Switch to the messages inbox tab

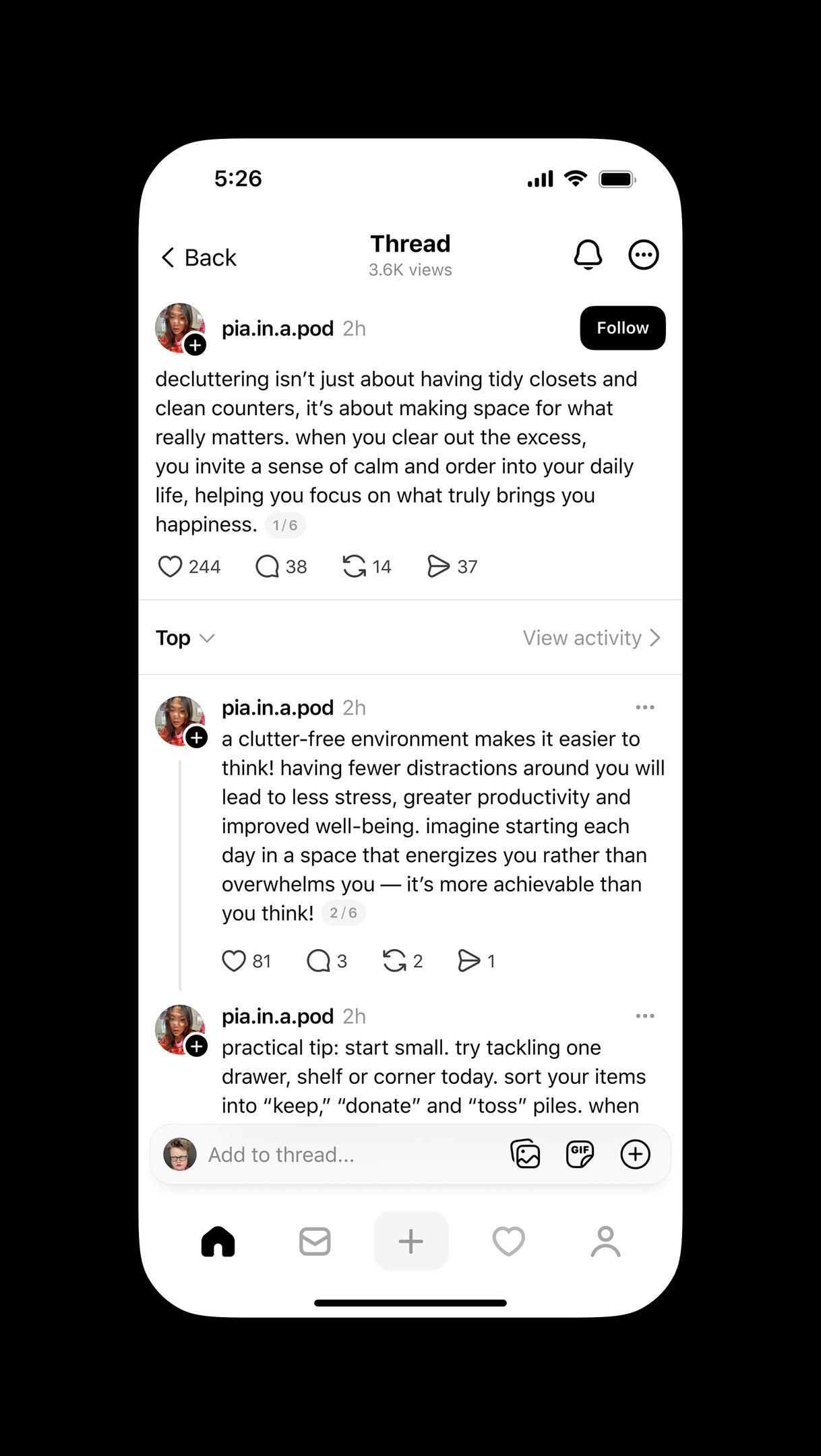coord(315,1242)
